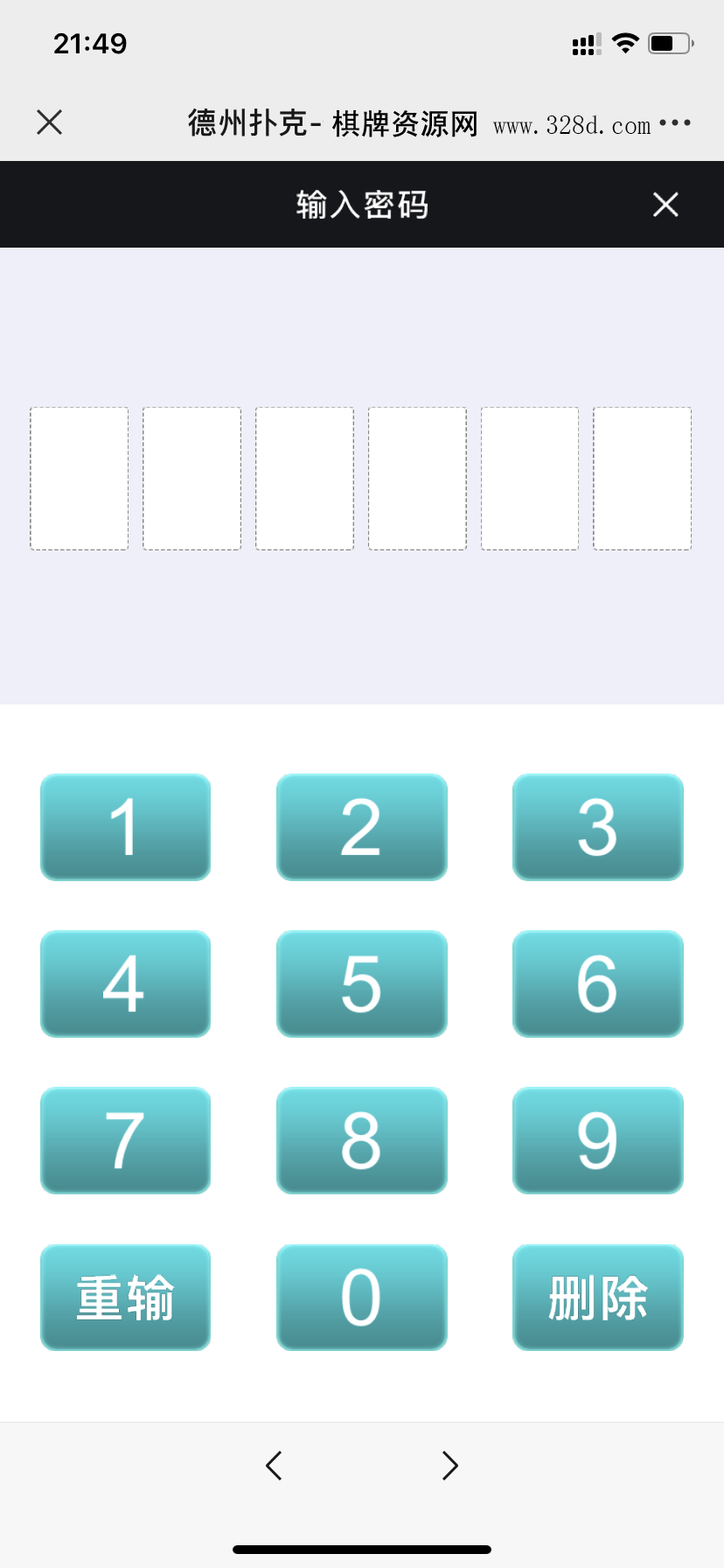Tap digit 7 on the keypad
The width and height of the screenshot is (724, 1568).
click(125, 1140)
